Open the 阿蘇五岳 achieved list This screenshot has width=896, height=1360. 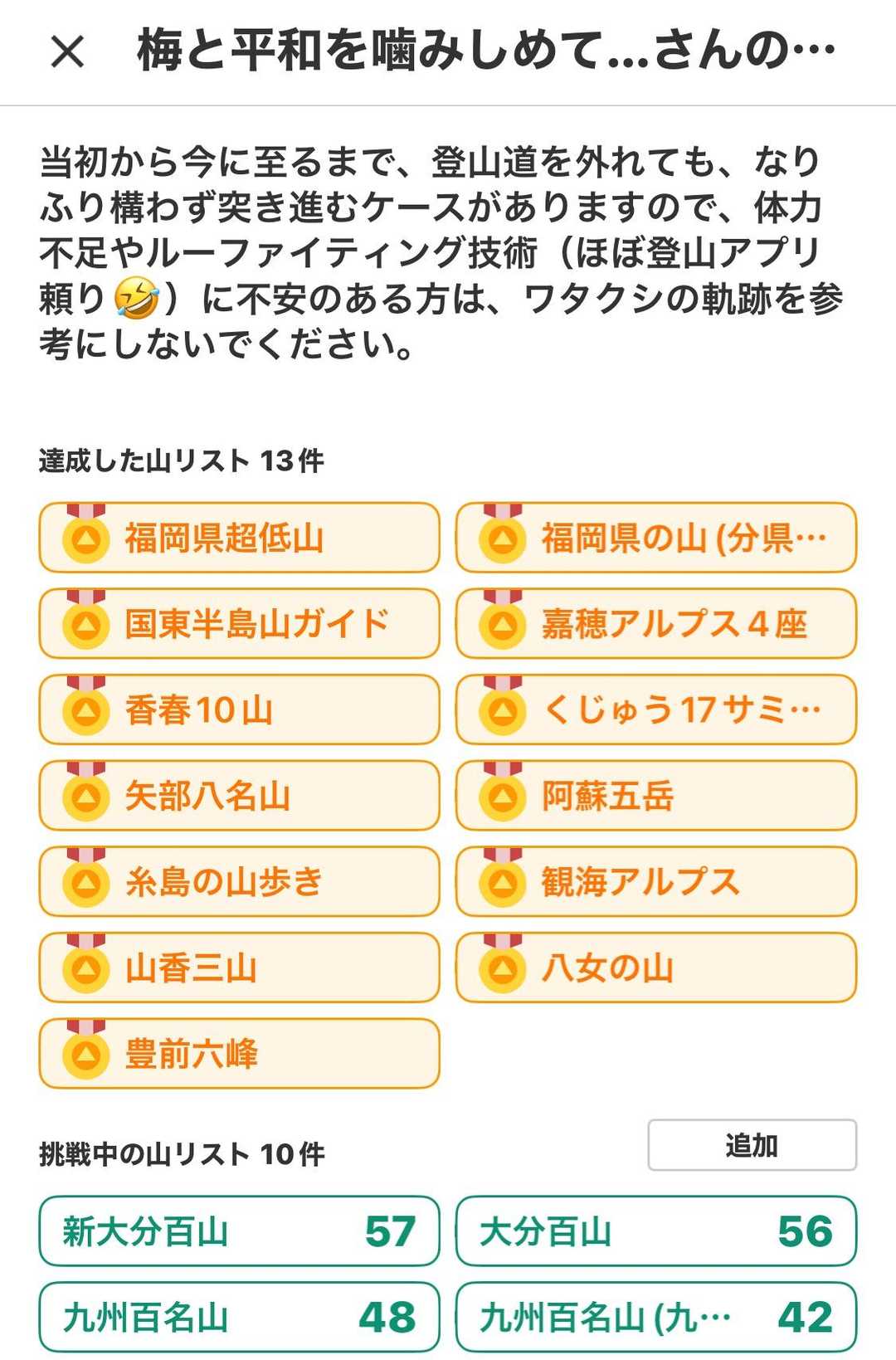[655, 796]
